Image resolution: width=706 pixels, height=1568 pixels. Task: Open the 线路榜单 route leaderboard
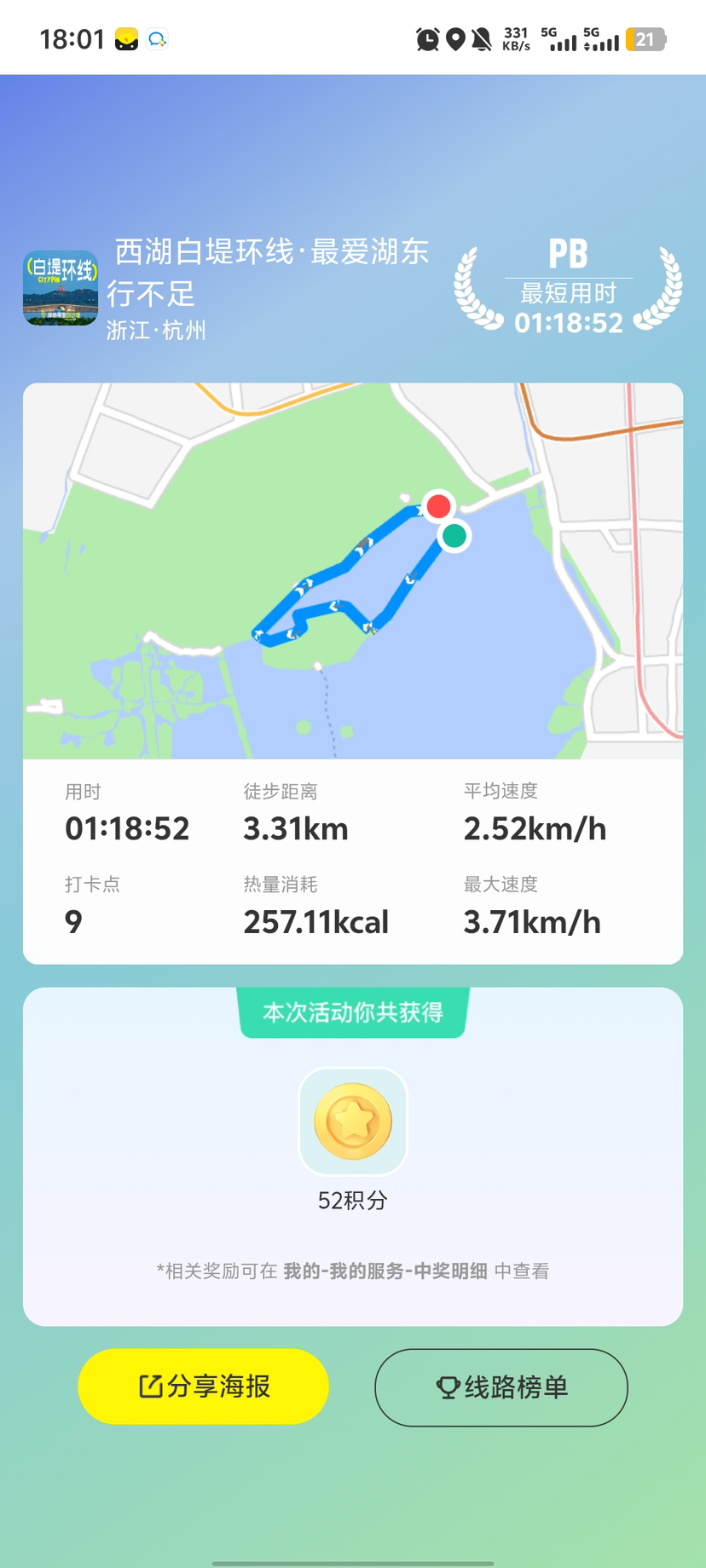tap(501, 1387)
